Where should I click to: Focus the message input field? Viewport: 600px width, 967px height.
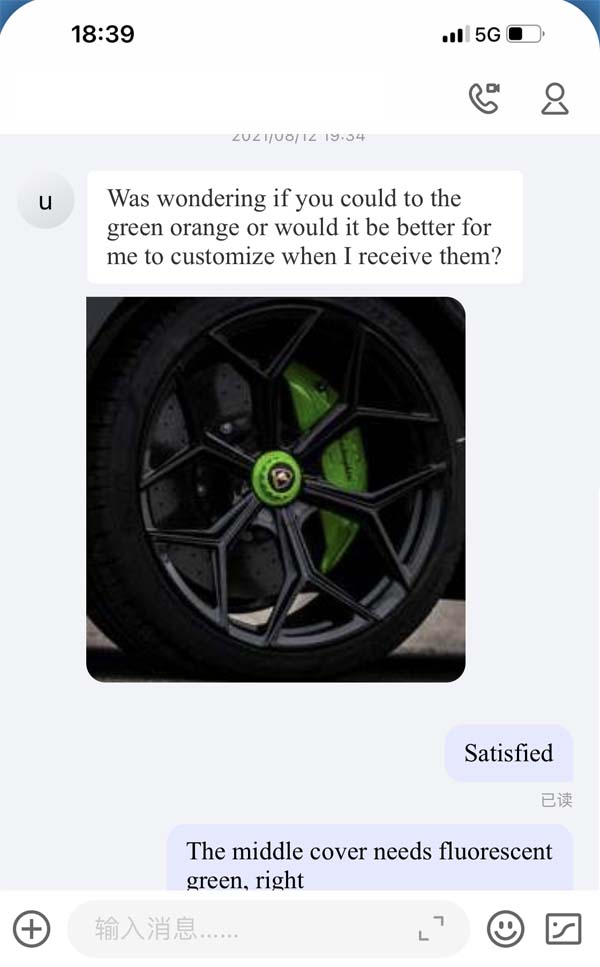pyautogui.click(x=240, y=929)
